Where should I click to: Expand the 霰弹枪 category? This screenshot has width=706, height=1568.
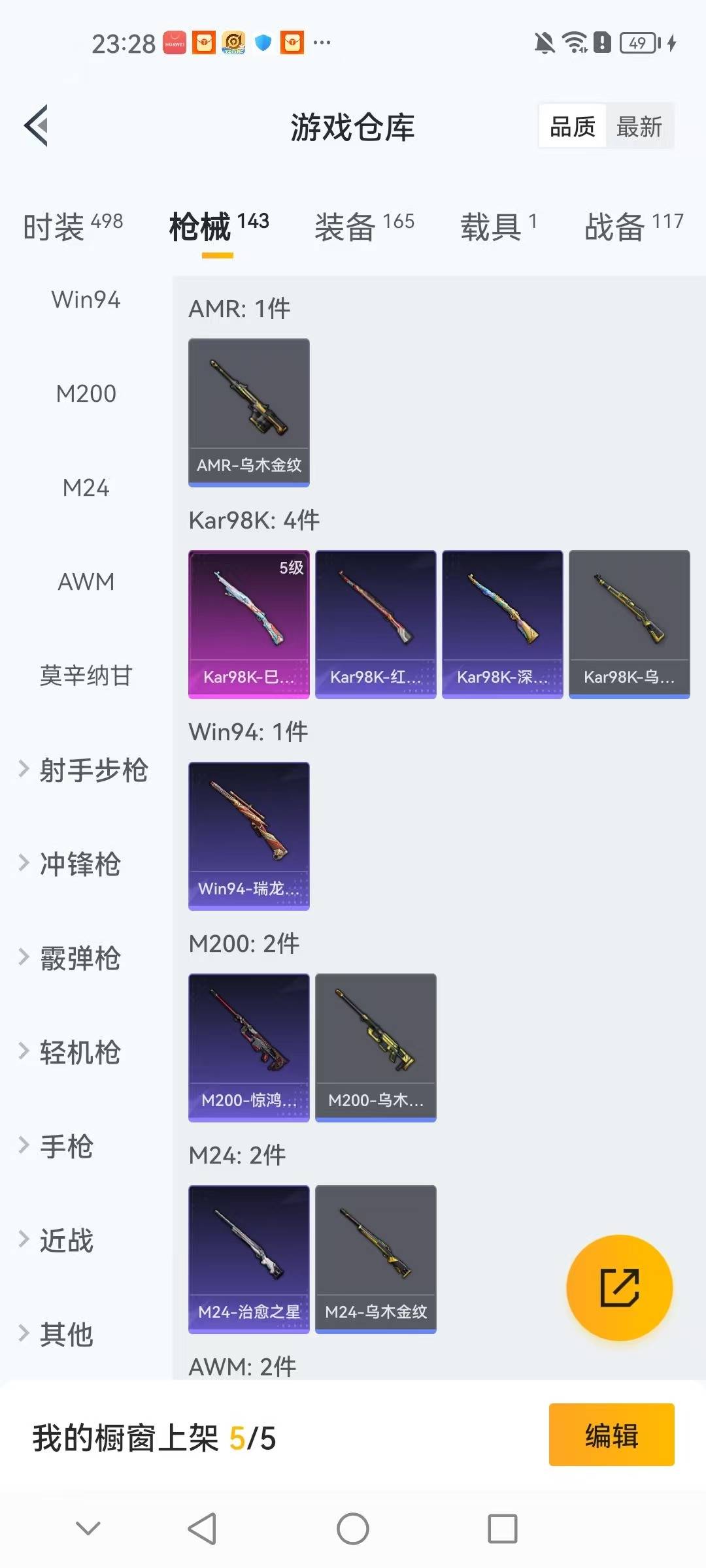[71, 958]
